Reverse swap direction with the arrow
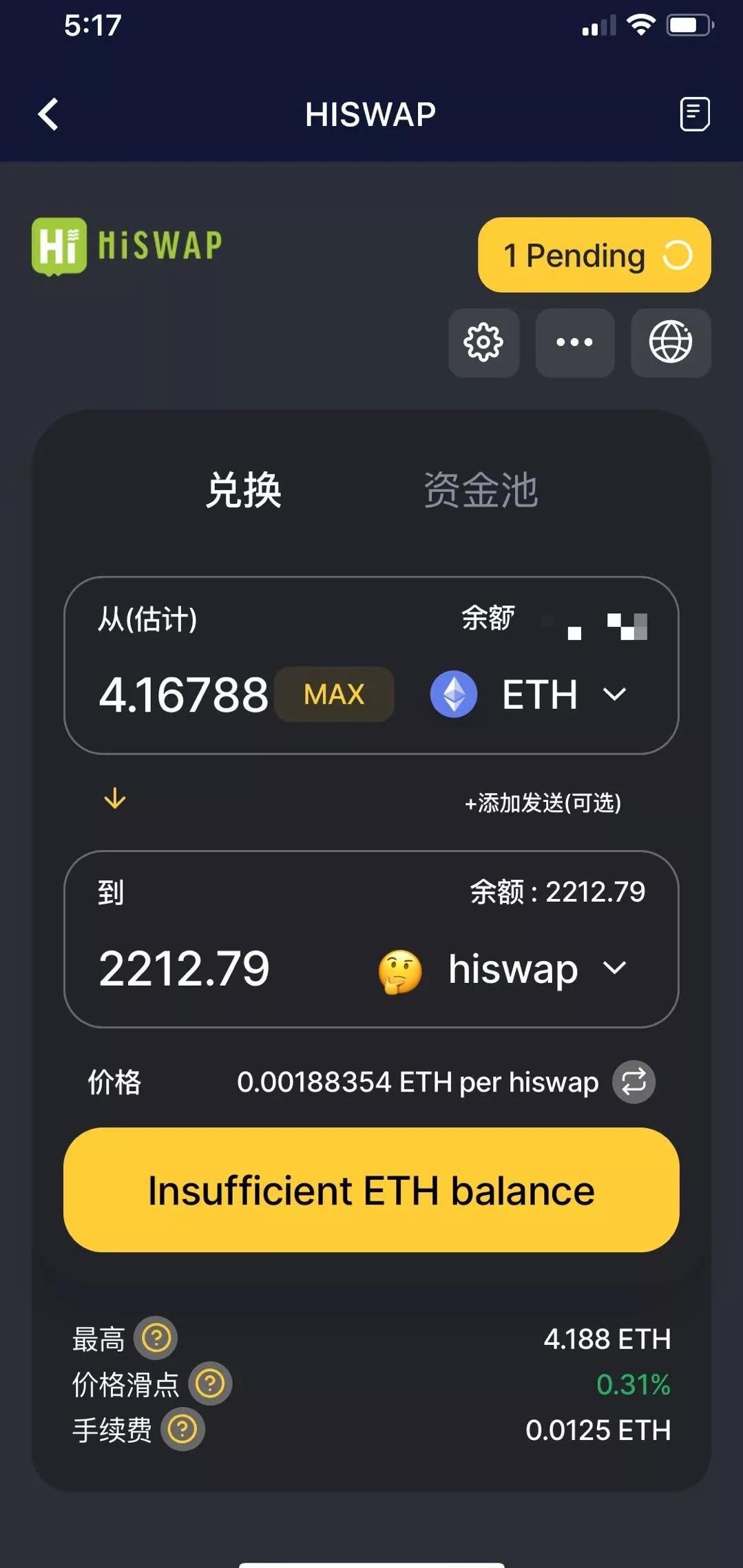 [114, 798]
